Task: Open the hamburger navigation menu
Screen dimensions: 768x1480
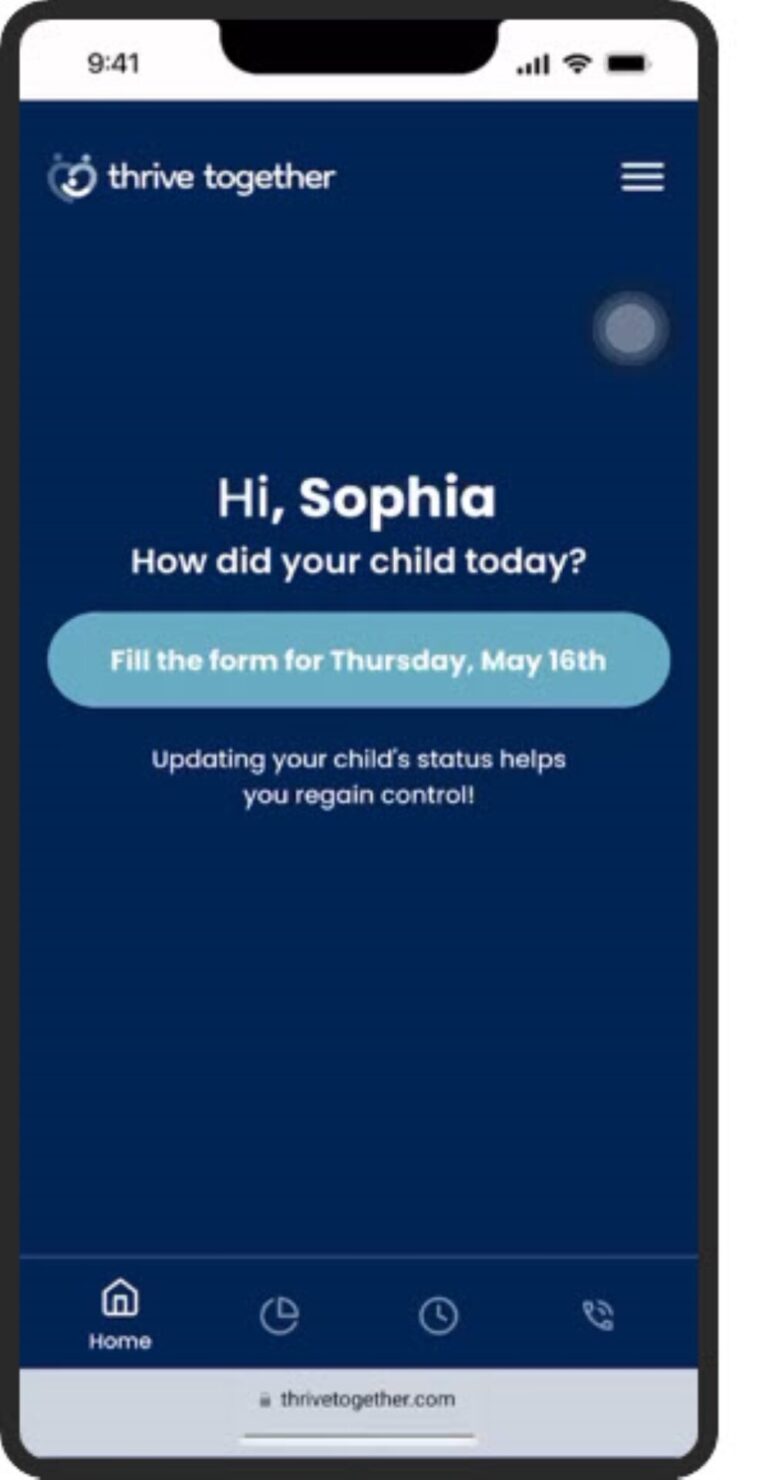Action: pyautogui.click(x=642, y=177)
